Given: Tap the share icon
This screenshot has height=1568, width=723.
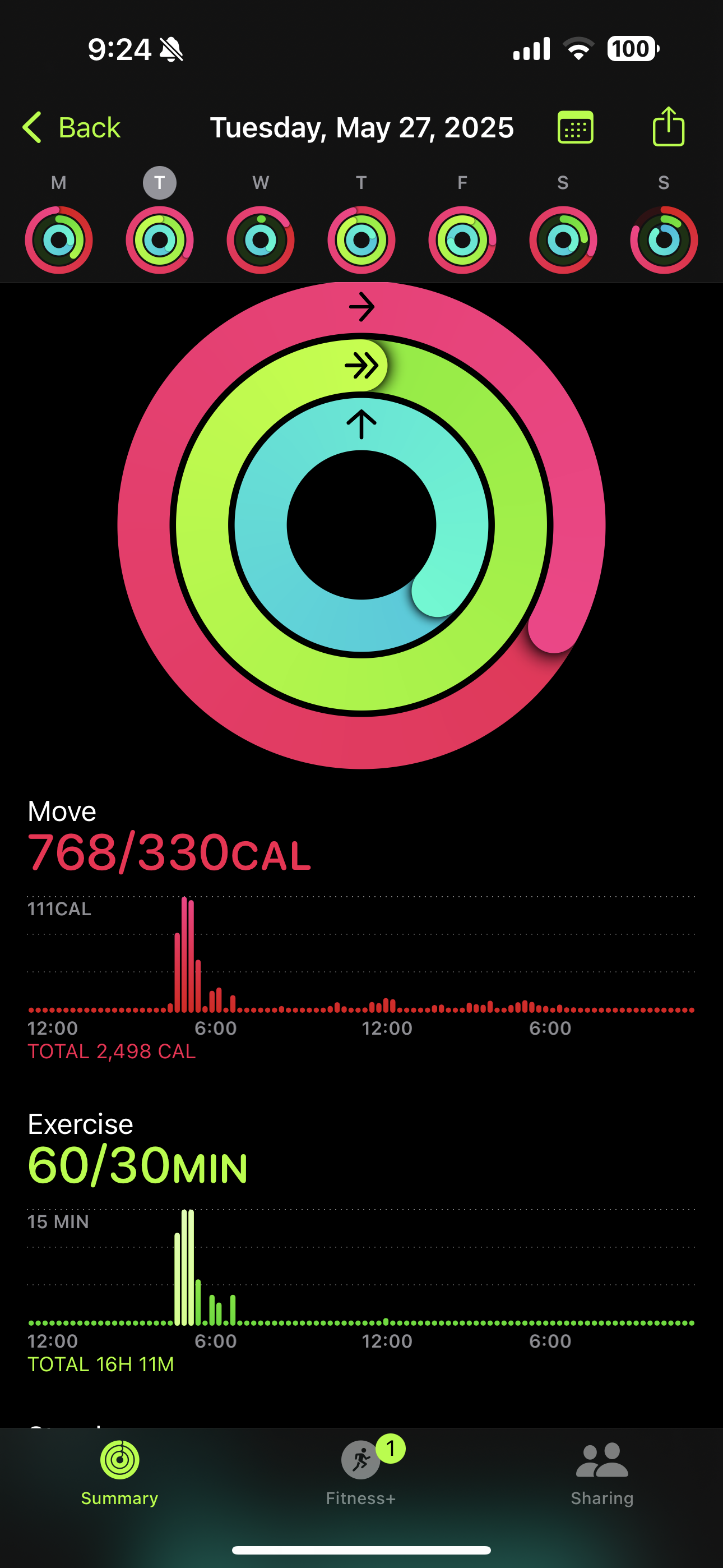Looking at the screenshot, I should click(668, 127).
